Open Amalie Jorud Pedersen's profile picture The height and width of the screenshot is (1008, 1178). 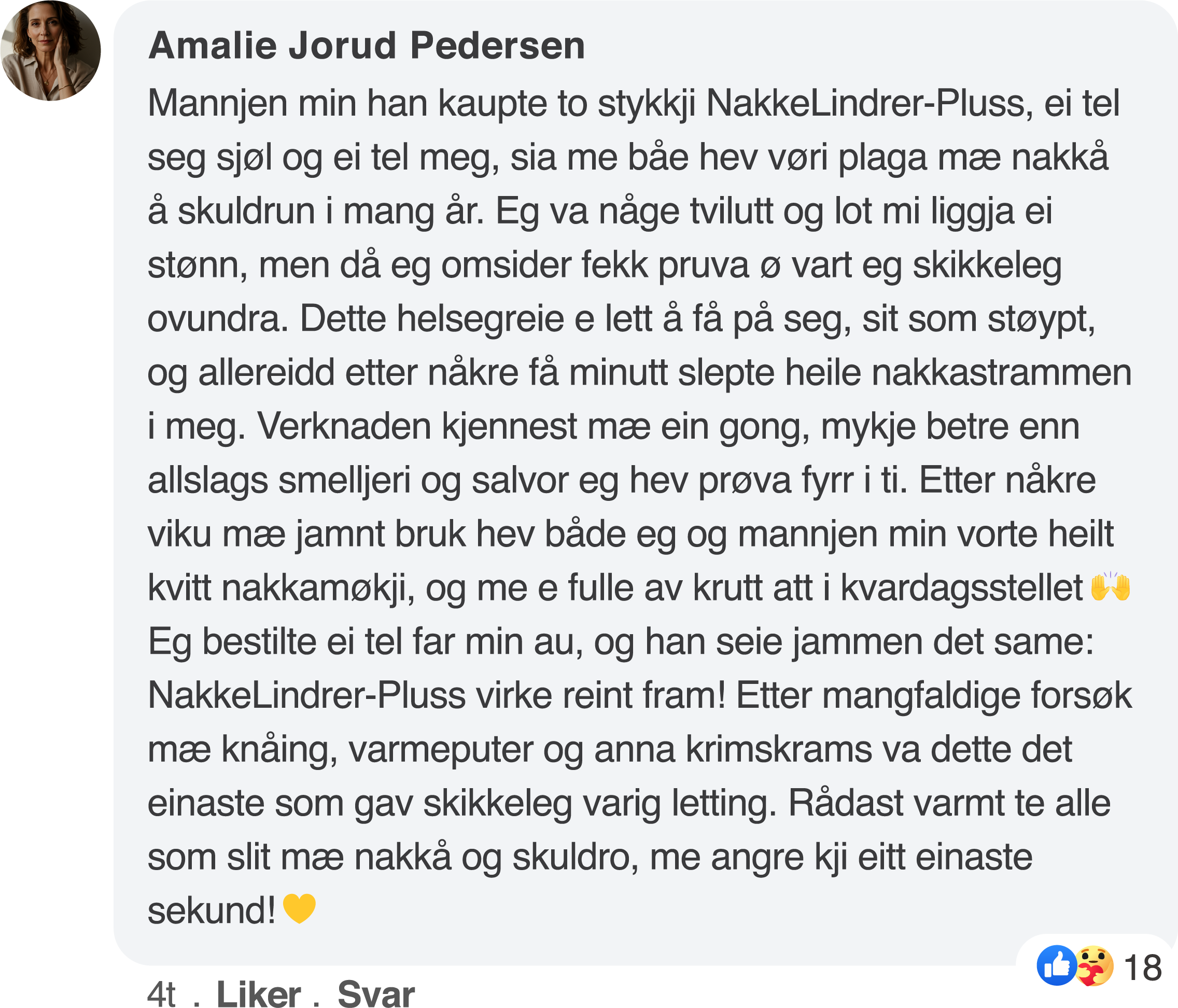pos(51,51)
